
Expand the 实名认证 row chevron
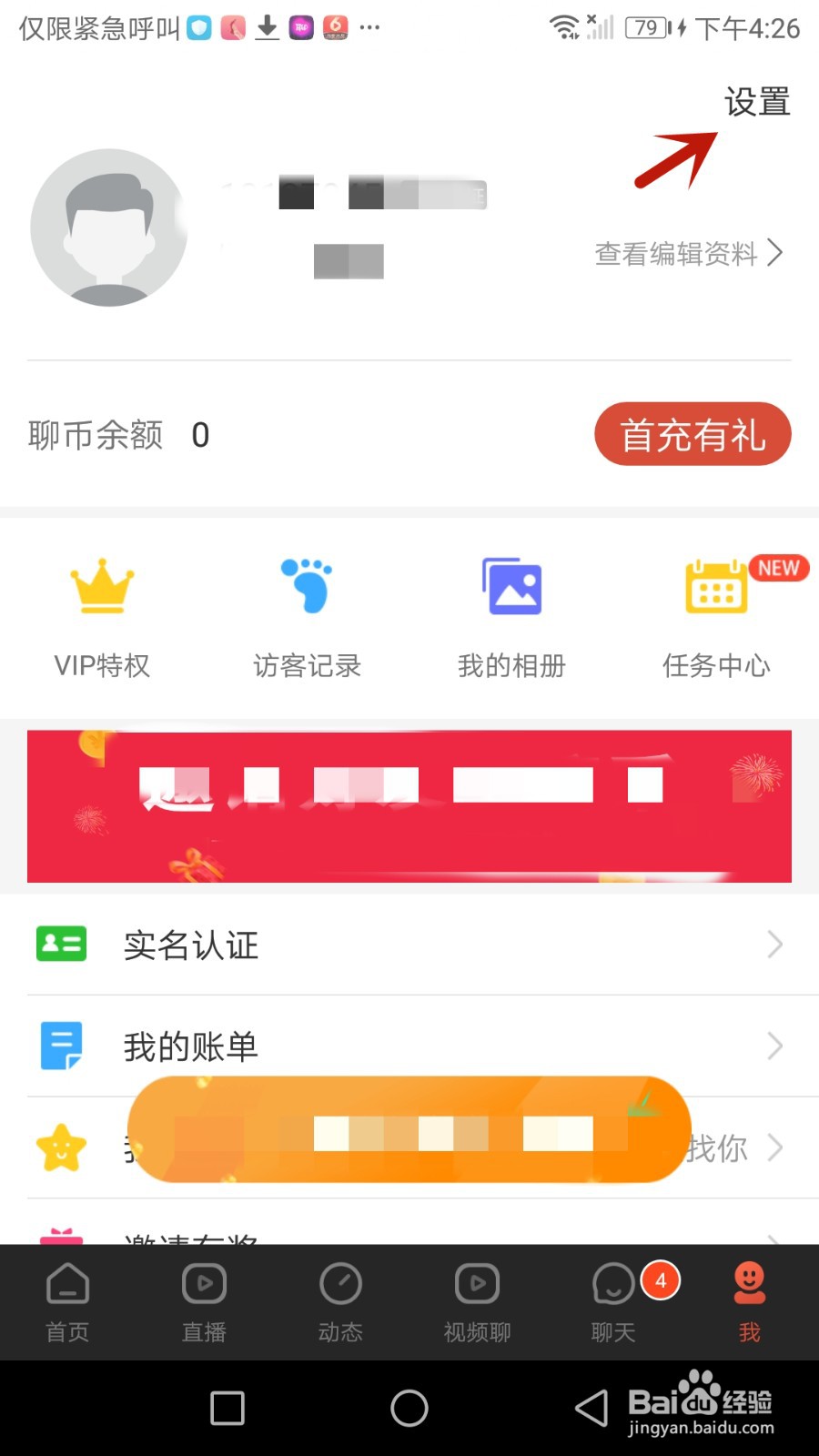[x=774, y=945]
